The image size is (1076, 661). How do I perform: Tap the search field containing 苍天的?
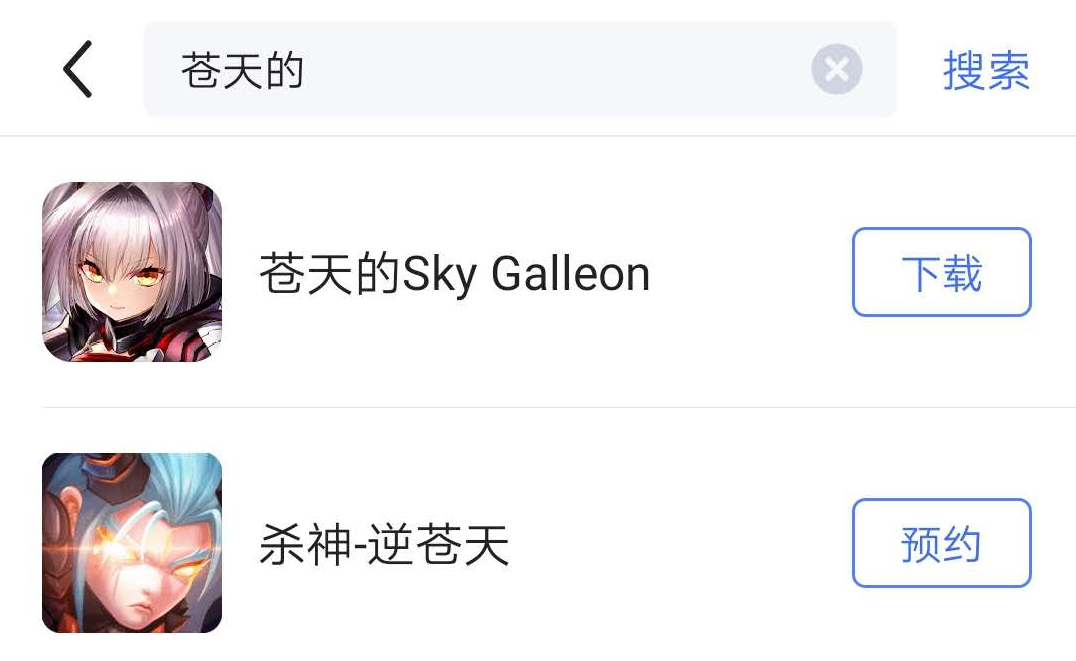pos(480,70)
